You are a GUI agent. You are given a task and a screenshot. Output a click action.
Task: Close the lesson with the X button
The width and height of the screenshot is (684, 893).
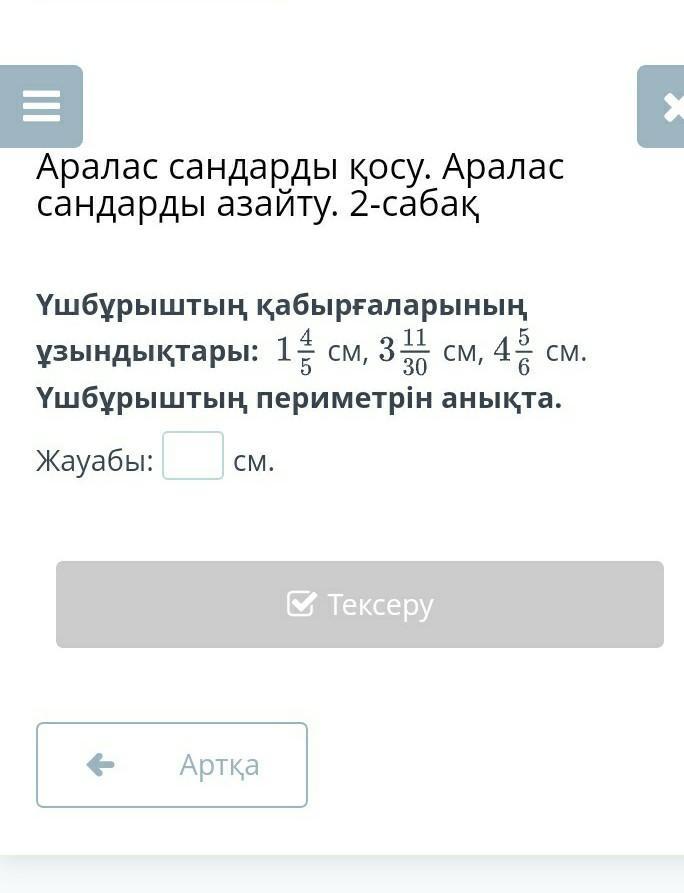coord(663,107)
